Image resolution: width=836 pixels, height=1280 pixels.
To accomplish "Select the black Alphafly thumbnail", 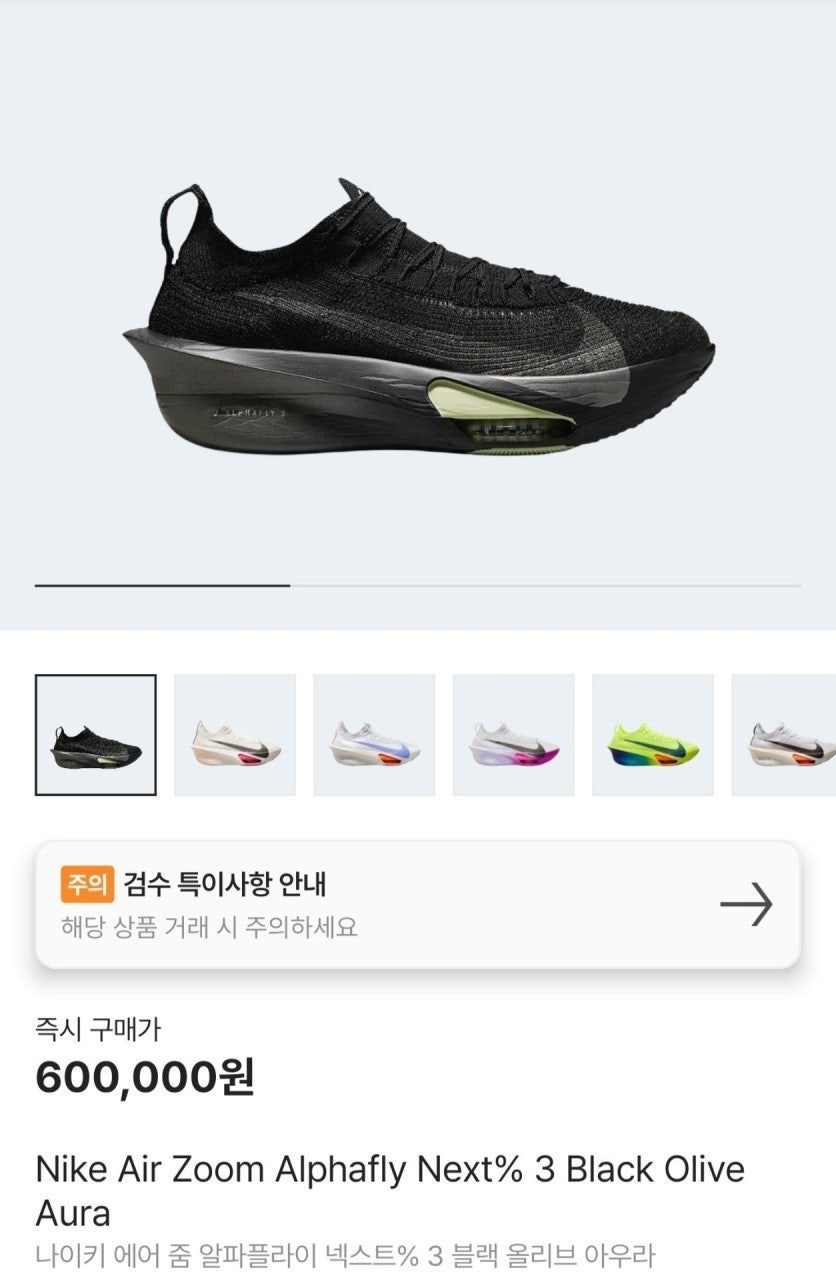I will pyautogui.click(x=96, y=735).
